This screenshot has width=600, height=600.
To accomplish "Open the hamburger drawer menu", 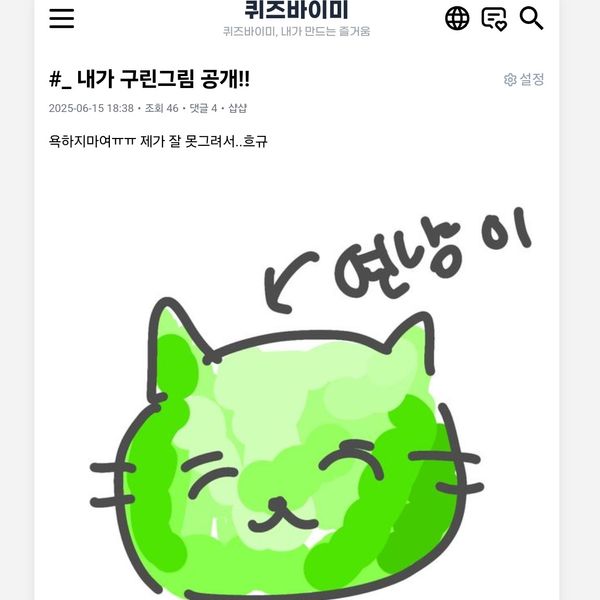I will tap(62, 18).
